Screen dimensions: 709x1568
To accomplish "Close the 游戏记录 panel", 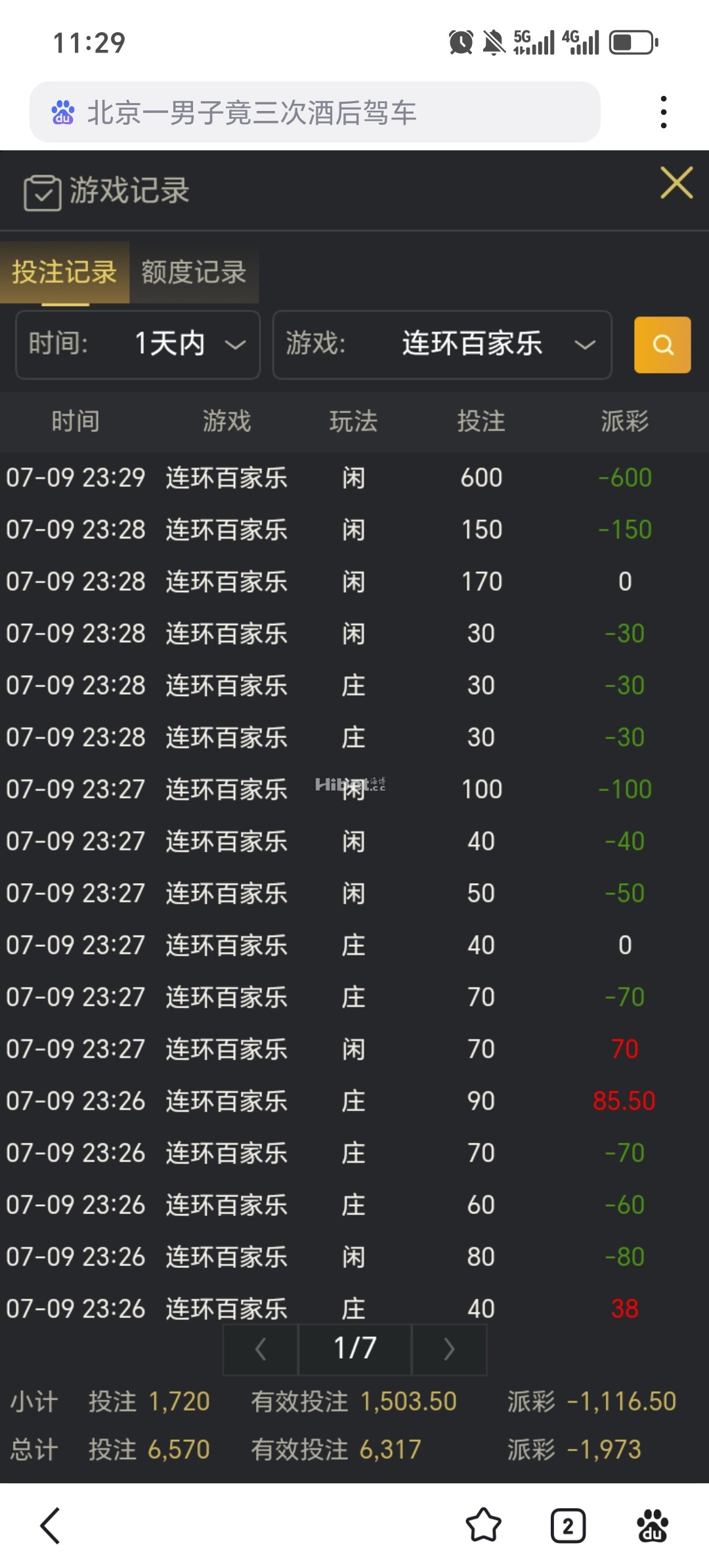I will coord(676,183).
